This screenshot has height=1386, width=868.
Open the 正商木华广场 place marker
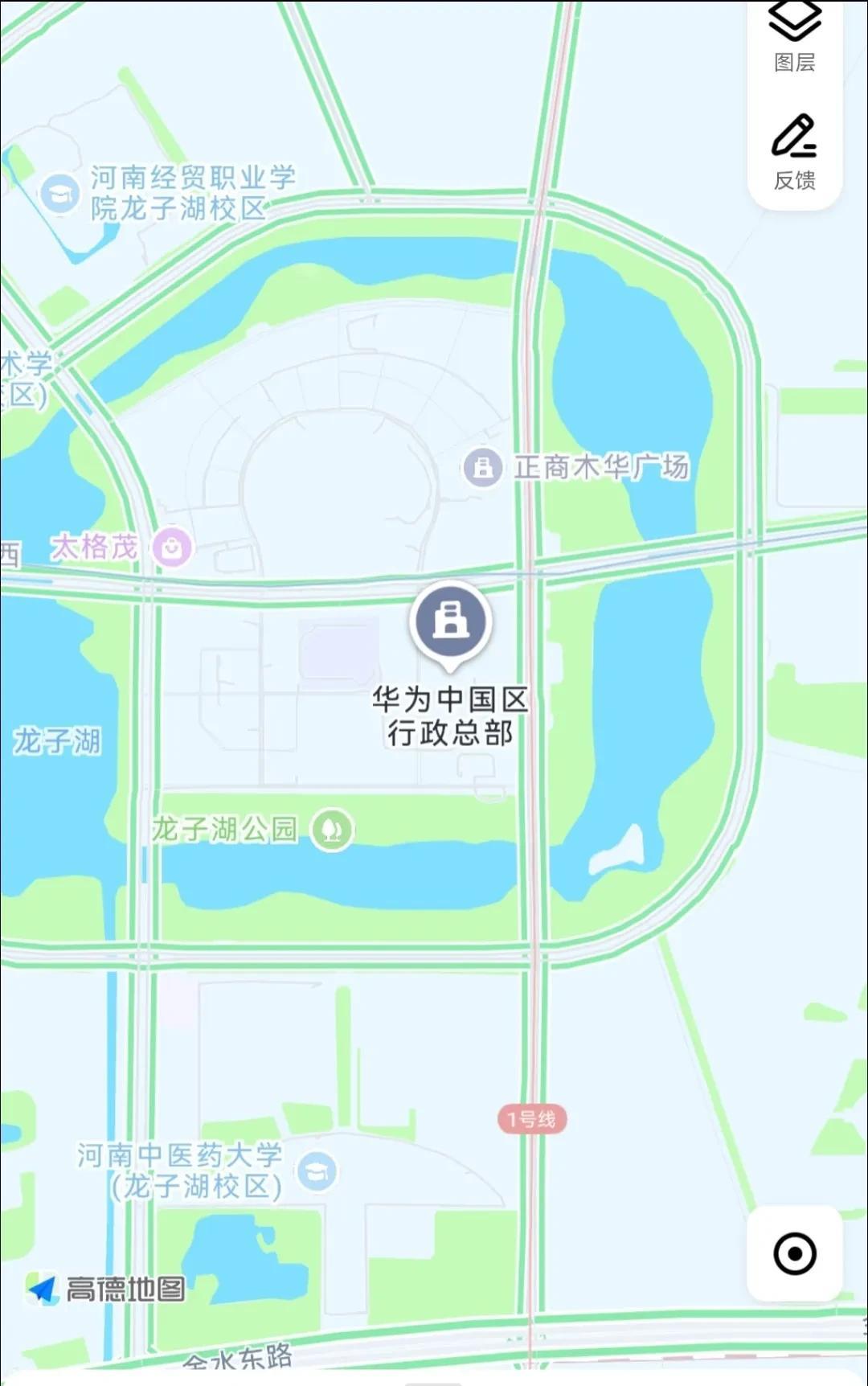click(x=483, y=467)
